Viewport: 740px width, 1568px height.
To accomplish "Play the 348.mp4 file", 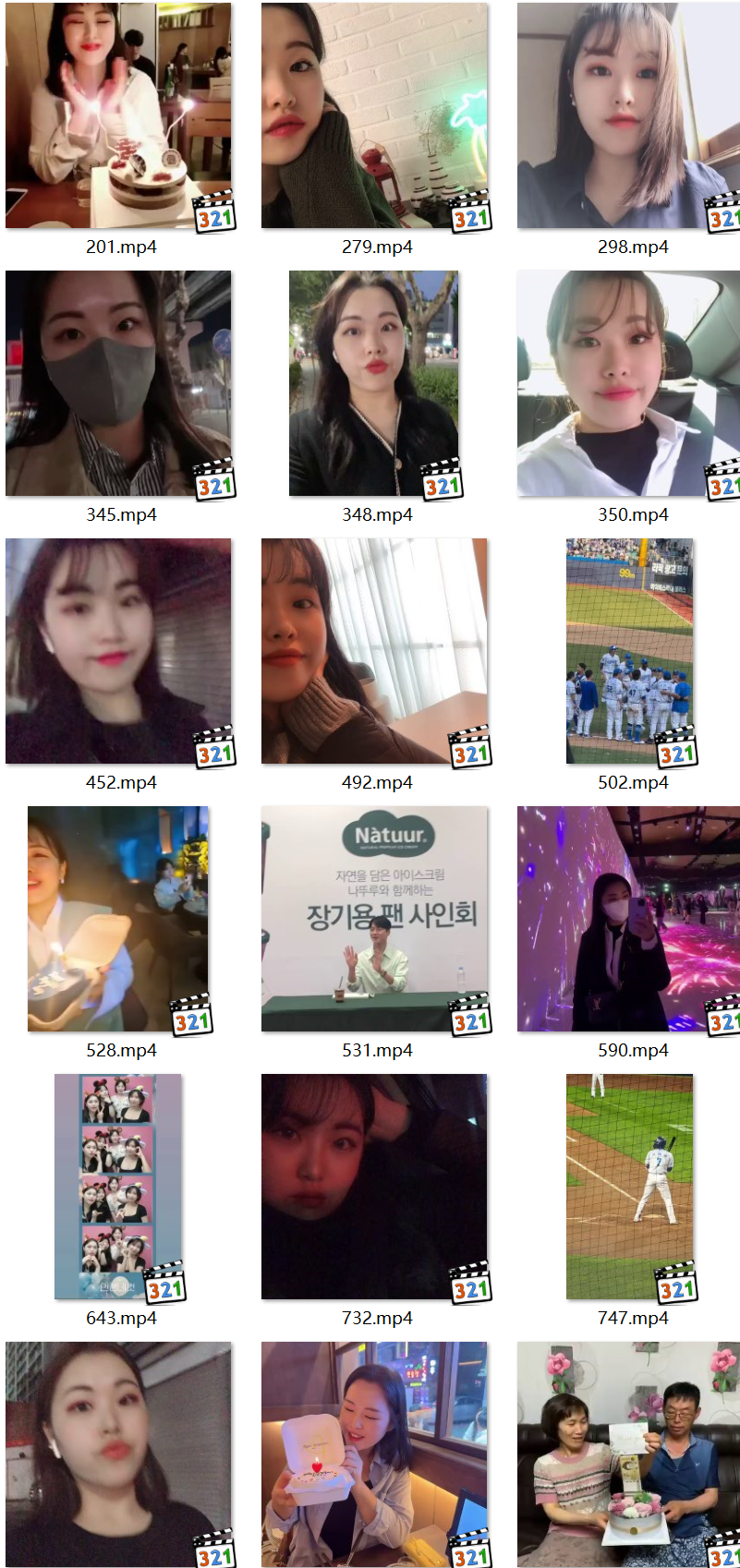I will 374,384.
